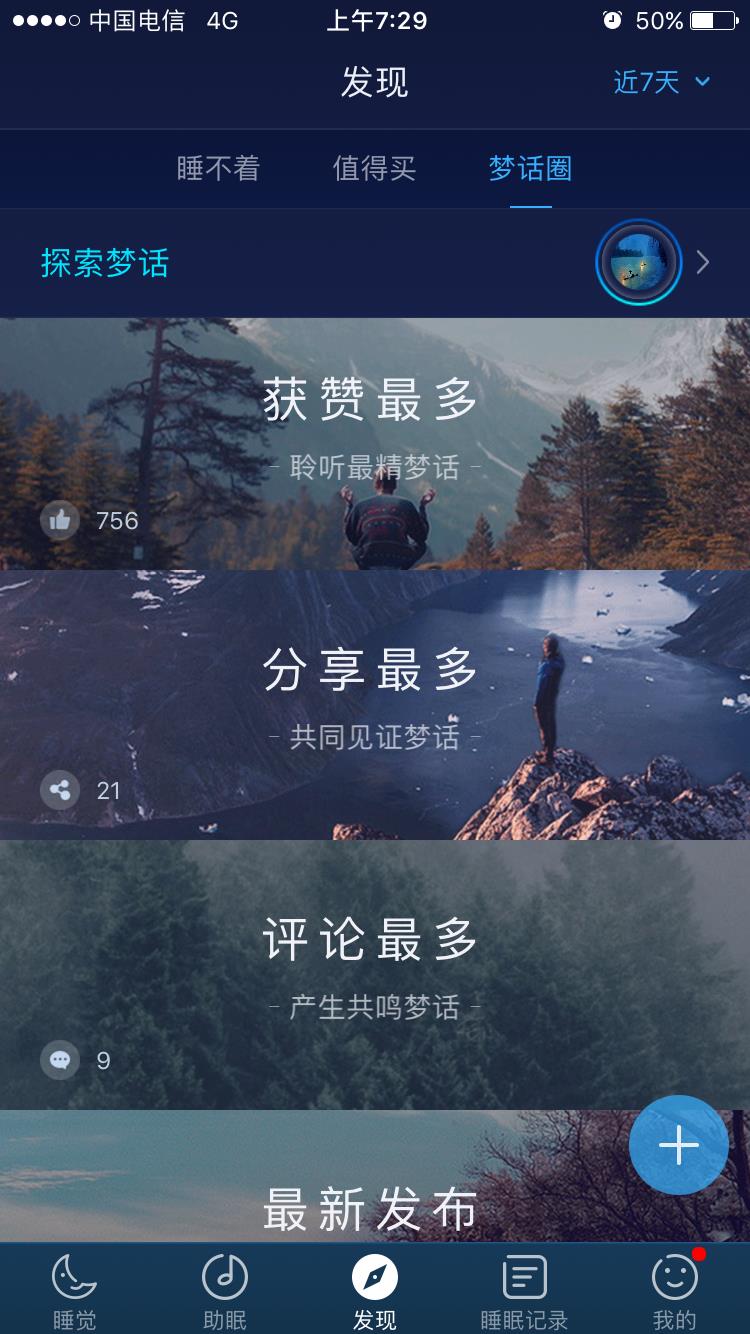Image resolution: width=750 pixels, height=1334 pixels.
Task: Open the 睡眠记录 tab
Action: point(524,1291)
